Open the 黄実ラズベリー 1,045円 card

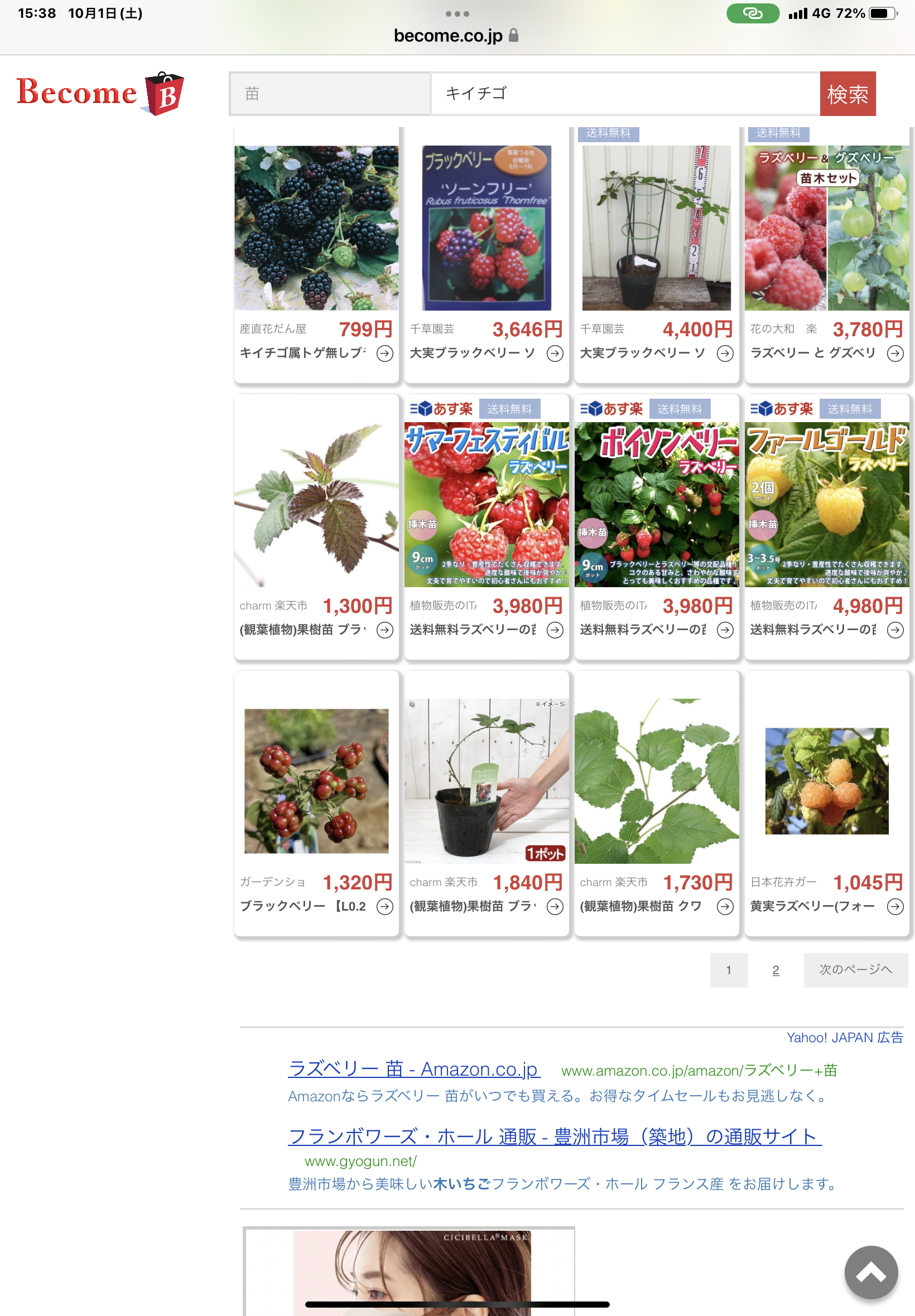(x=826, y=802)
